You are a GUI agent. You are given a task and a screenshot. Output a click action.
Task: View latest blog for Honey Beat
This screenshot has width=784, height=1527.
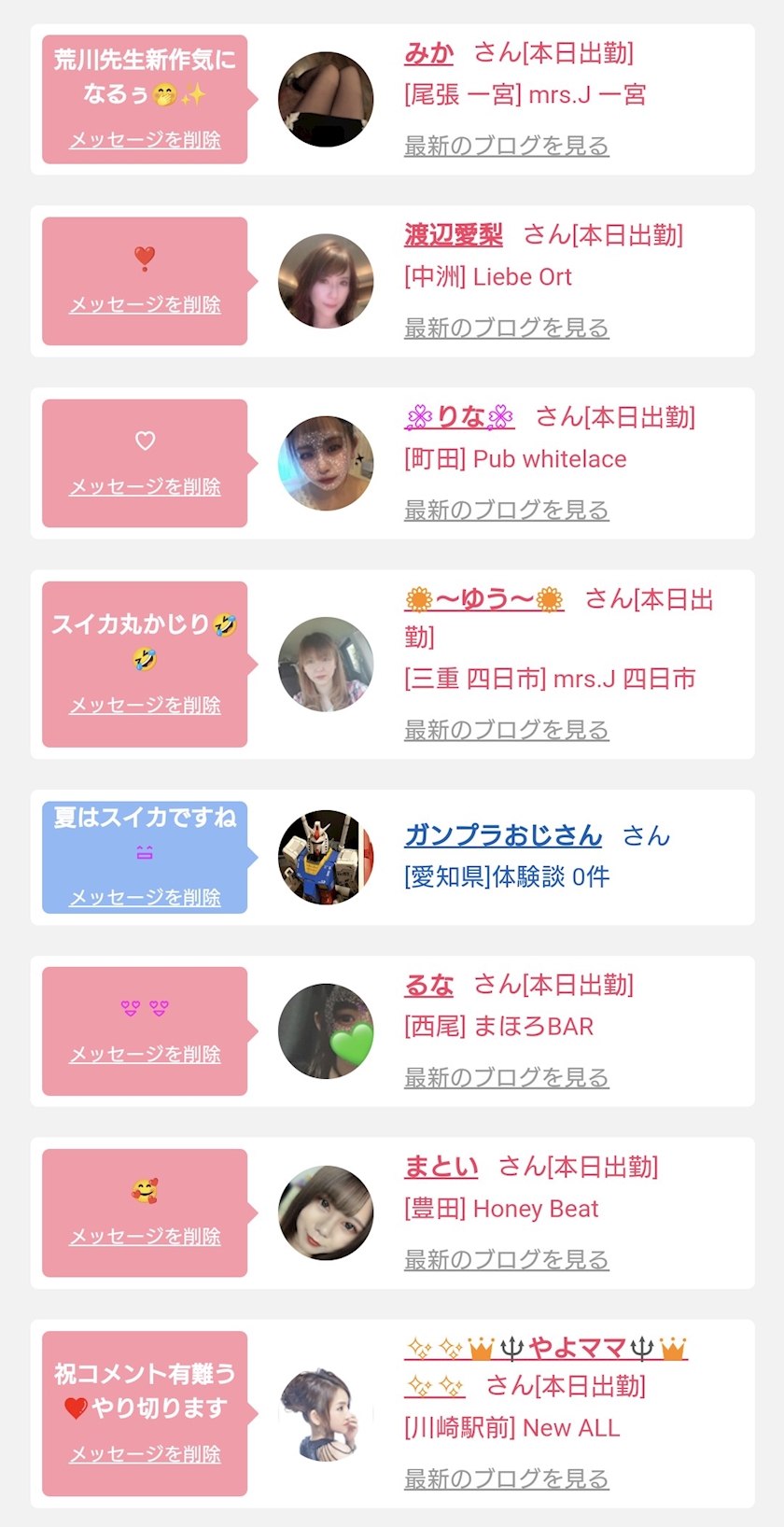coord(506,1259)
